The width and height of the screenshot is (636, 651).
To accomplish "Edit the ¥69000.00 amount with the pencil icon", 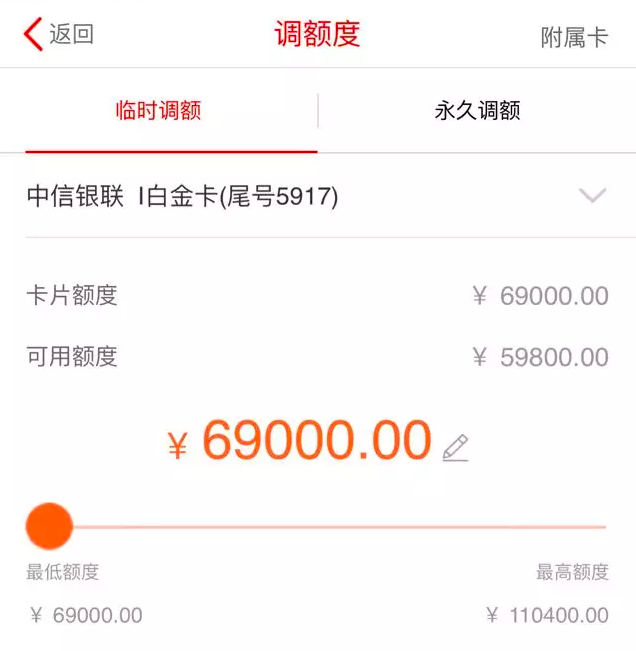I will pyautogui.click(x=455, y=446).
